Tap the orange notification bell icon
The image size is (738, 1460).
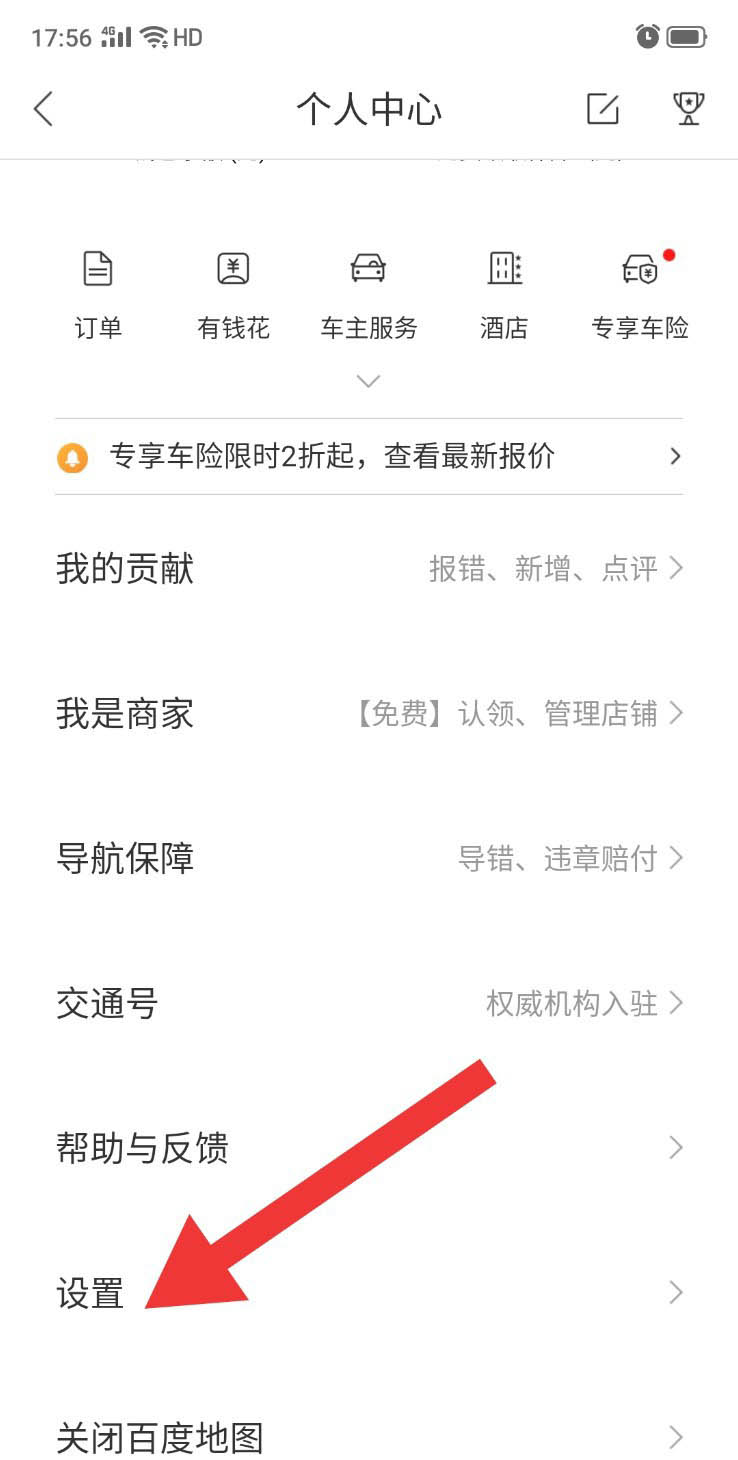click(x=73, y=456)
